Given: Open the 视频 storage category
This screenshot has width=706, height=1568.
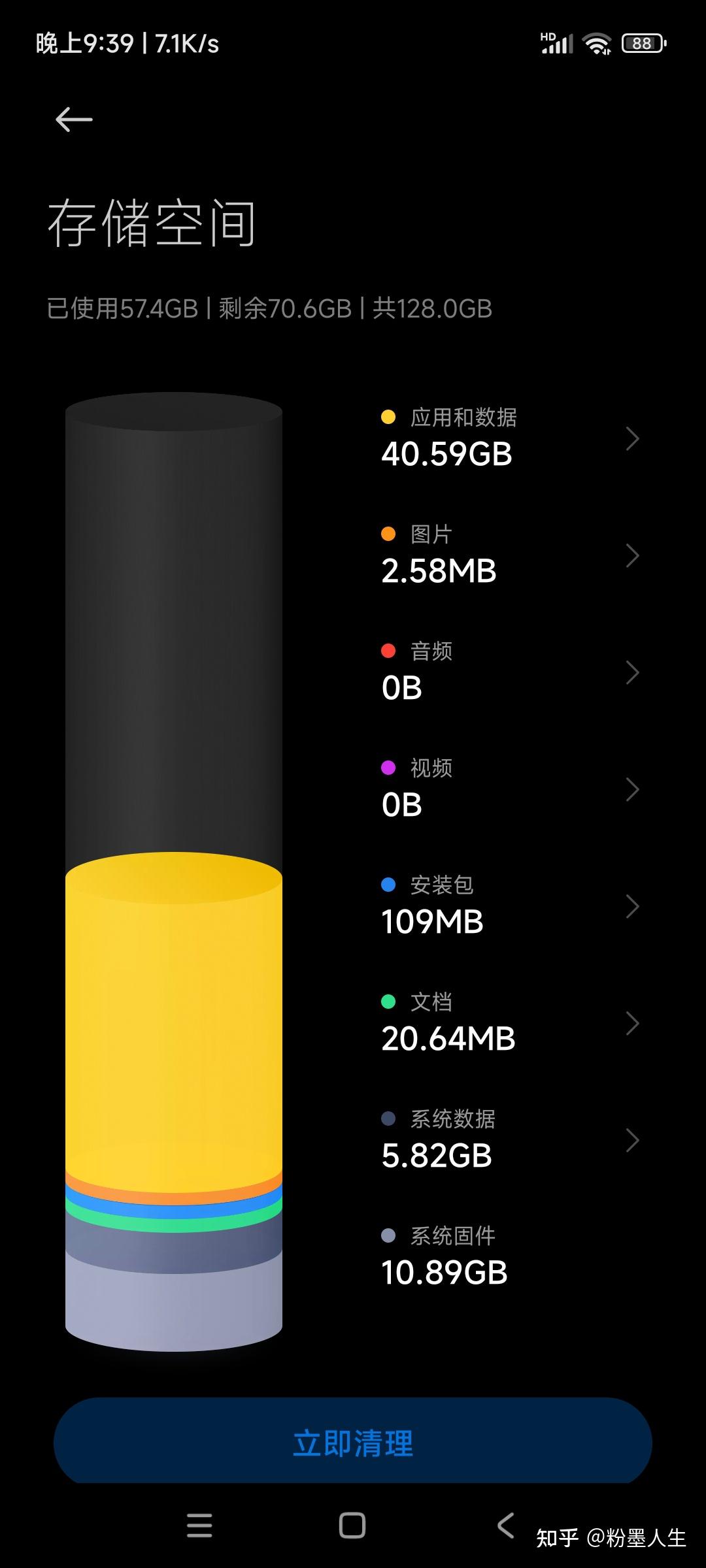Looking at the screenshot, I should tap(510, 789).
